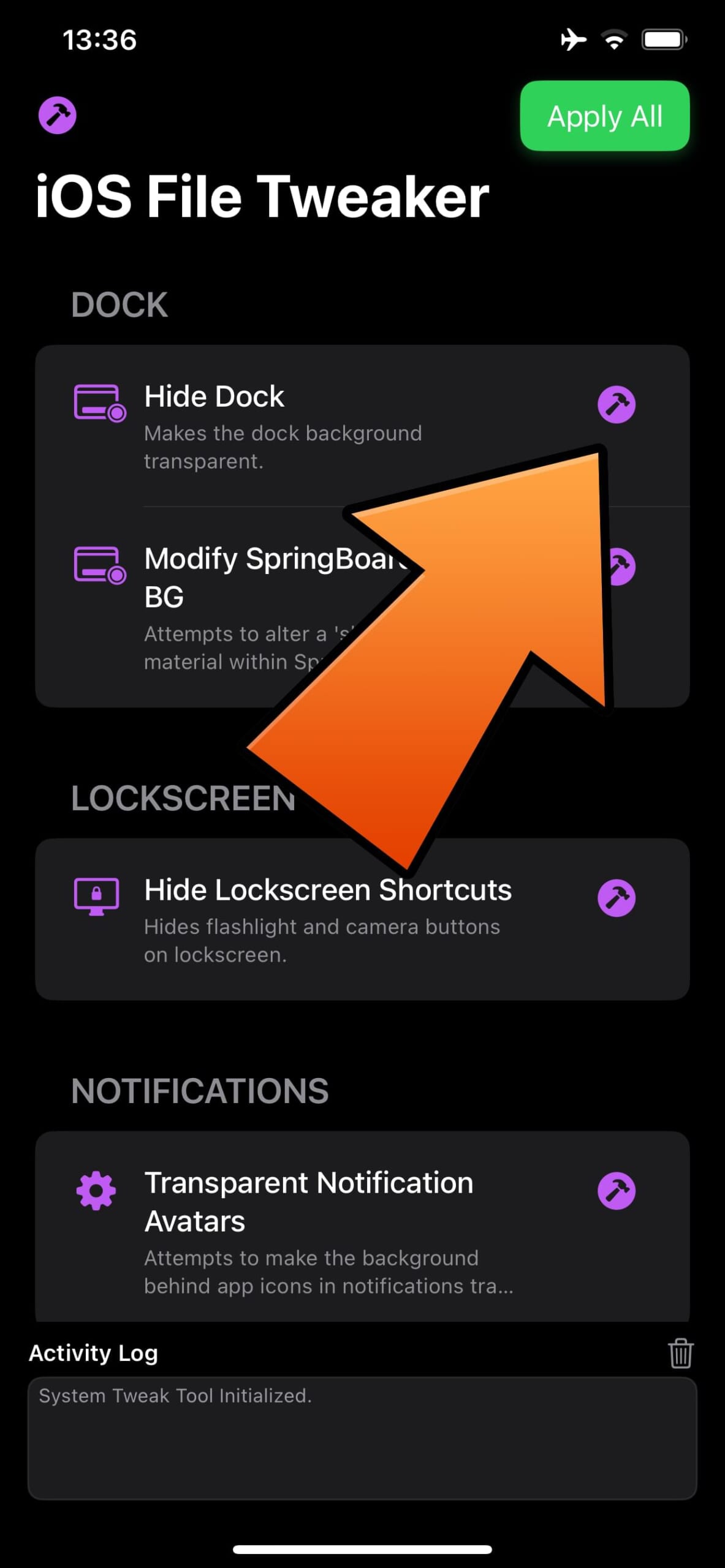Screen dimensions: 725x1568
Task: Apply the Hide Lockscreen Shortcuts hammer icon
Action: point(616,898)
